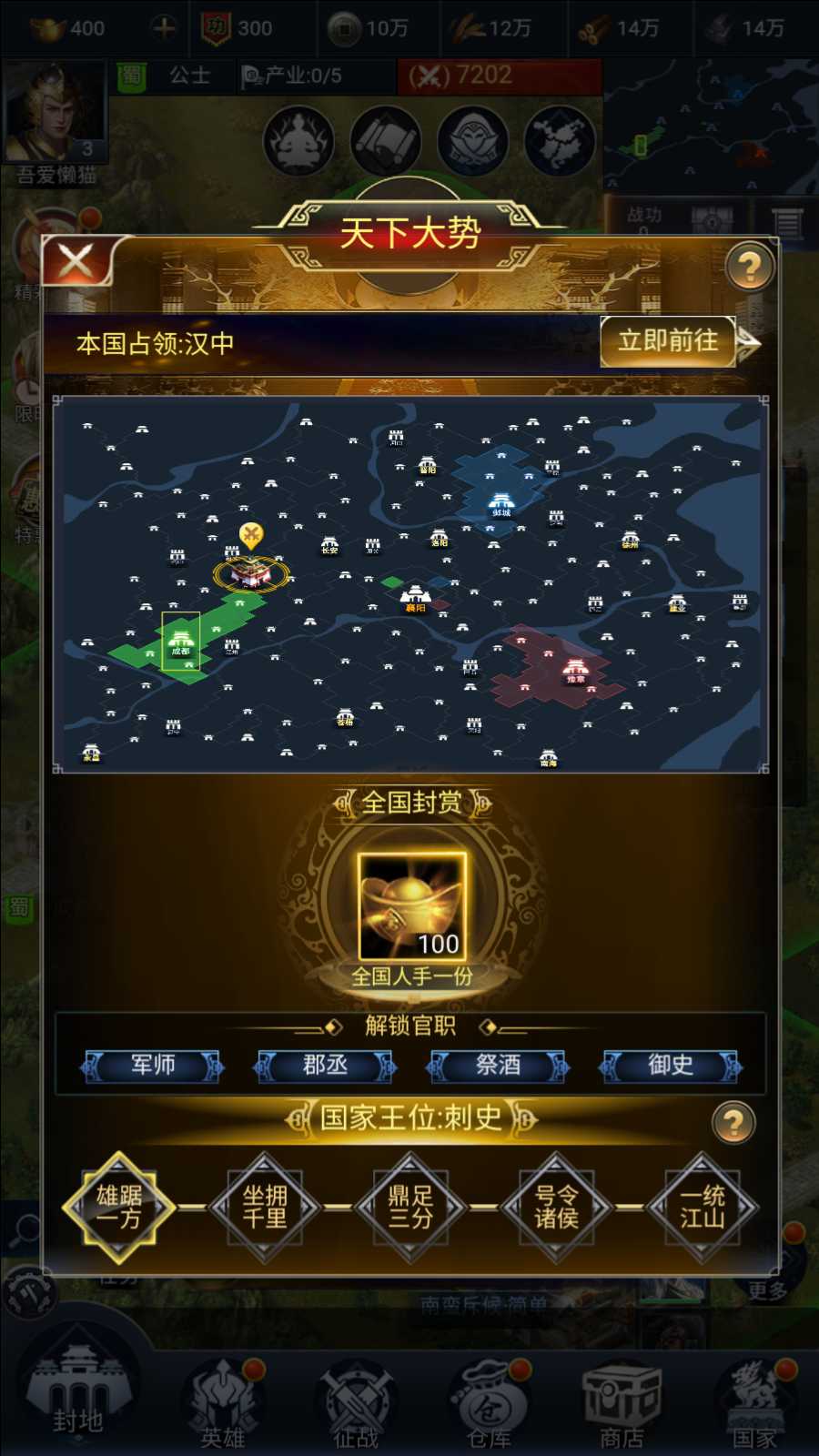Open the 军师 official post
Viewport: 819px width, 1456px height.
[x=153, y=1065]
